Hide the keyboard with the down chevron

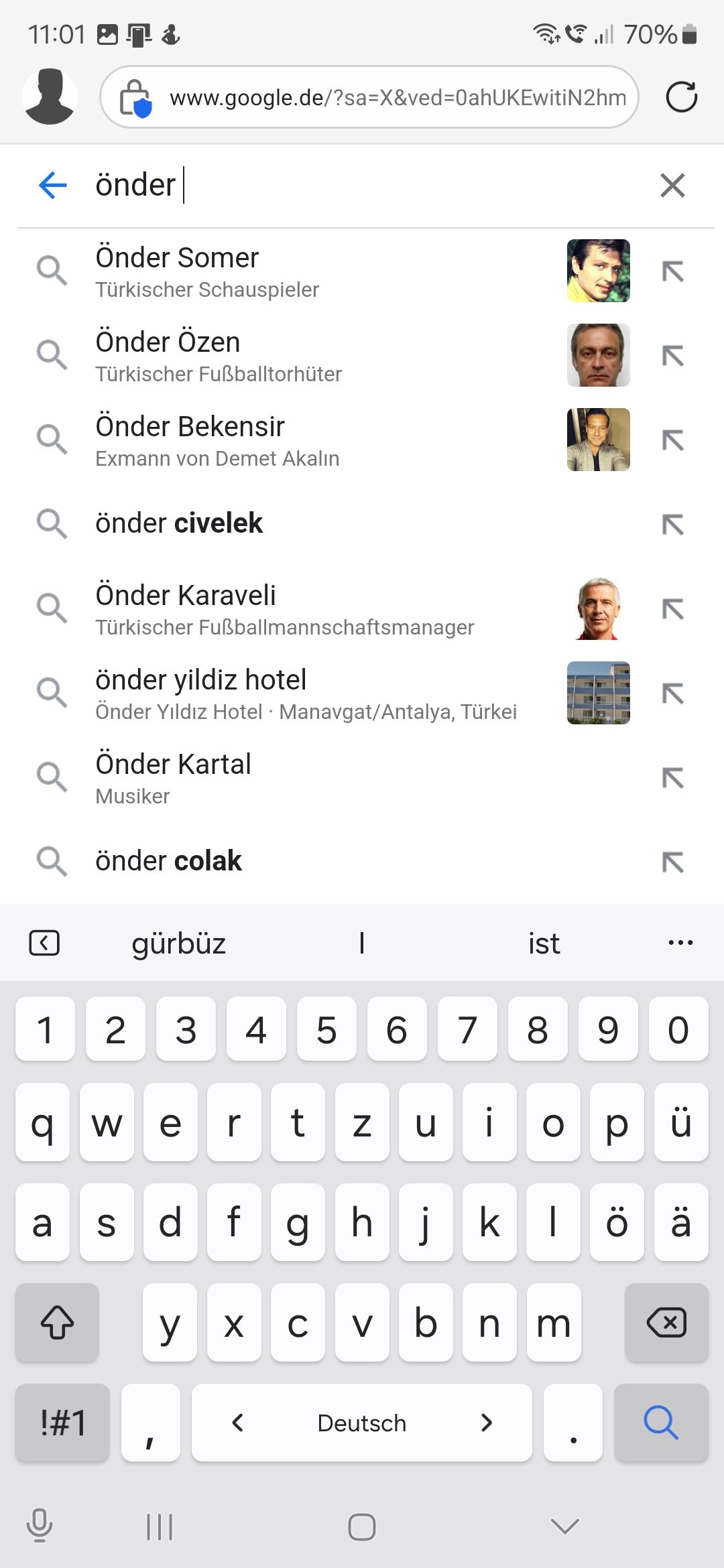[564, 1526]
